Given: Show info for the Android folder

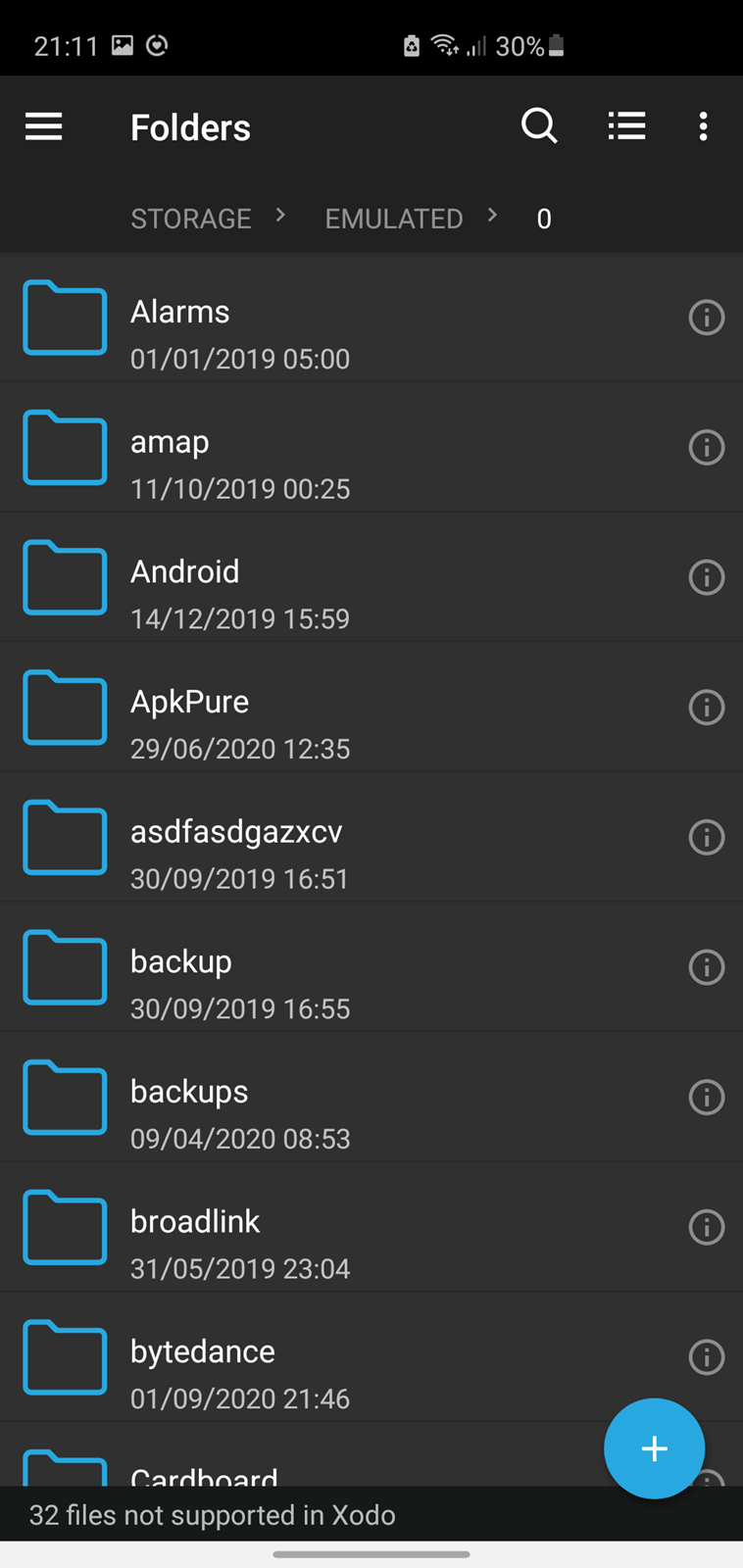Looking at the screenshot, I should click(x=707, y=577).
